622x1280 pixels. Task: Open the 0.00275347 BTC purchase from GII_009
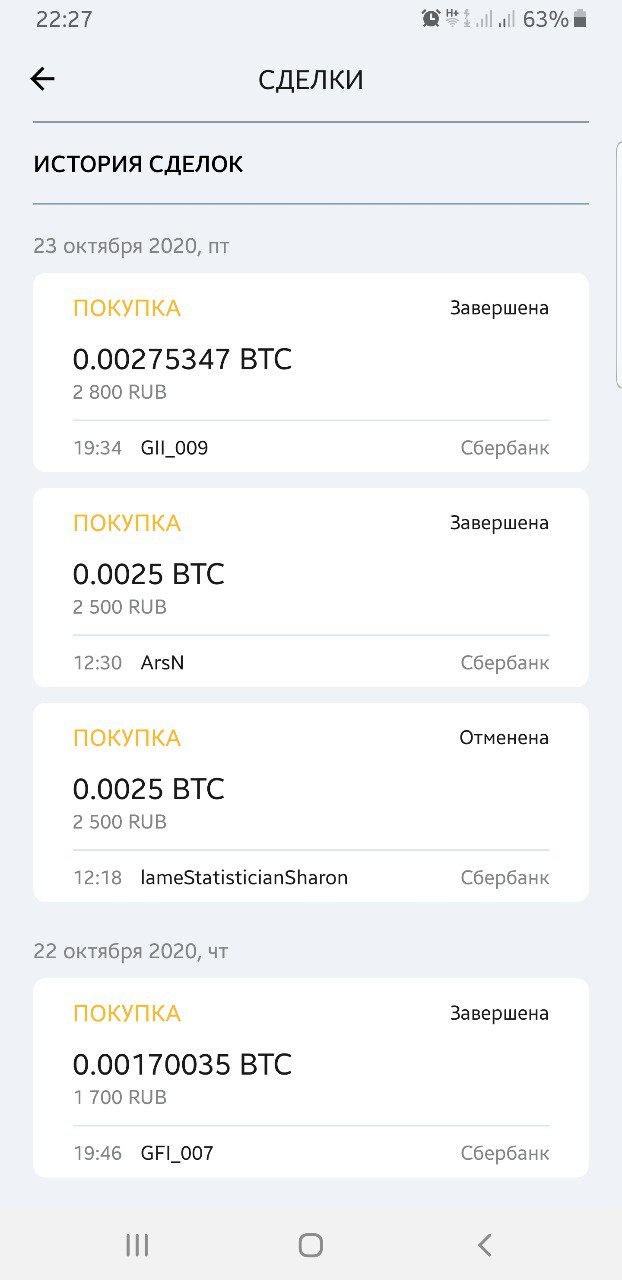pyautogui.click(x=310, y=372)
